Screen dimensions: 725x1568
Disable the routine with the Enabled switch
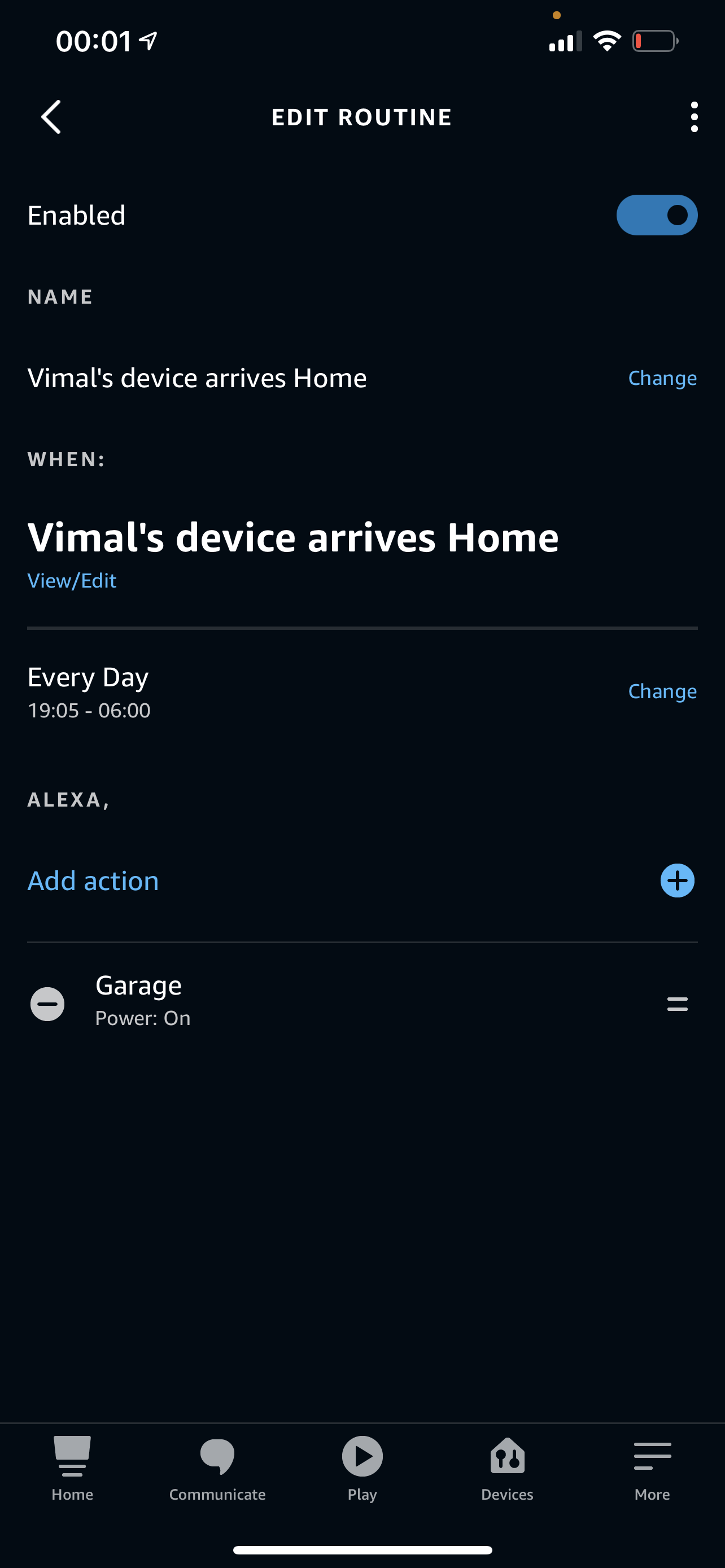pos(656,215)
